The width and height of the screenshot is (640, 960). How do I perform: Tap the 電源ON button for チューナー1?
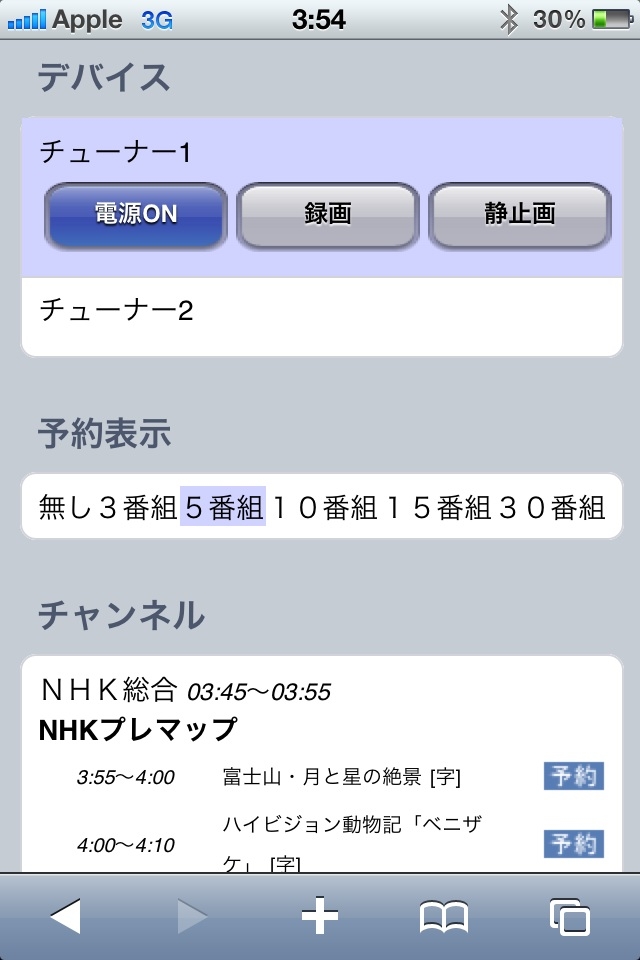click(135, 215)
